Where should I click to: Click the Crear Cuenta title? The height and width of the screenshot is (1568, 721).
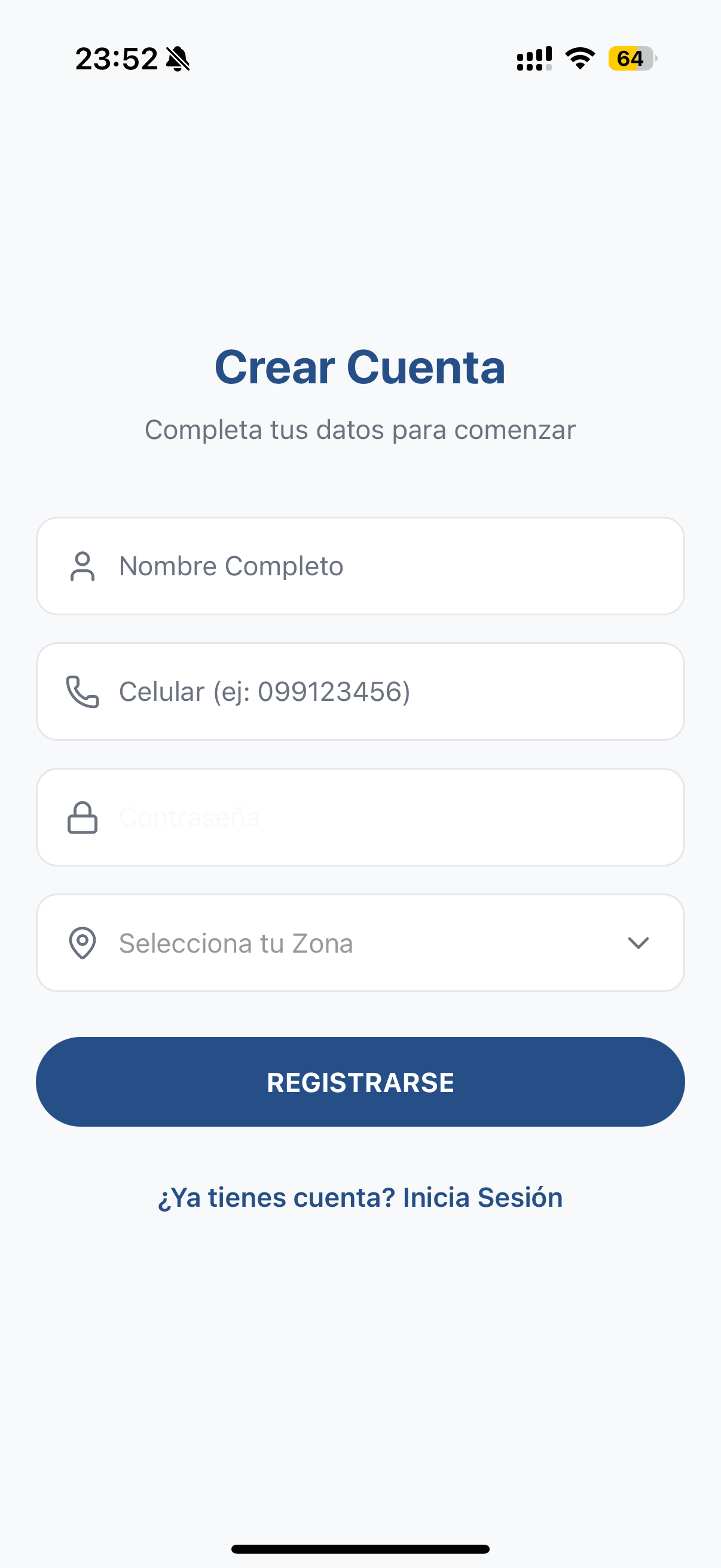click(360, 367)
